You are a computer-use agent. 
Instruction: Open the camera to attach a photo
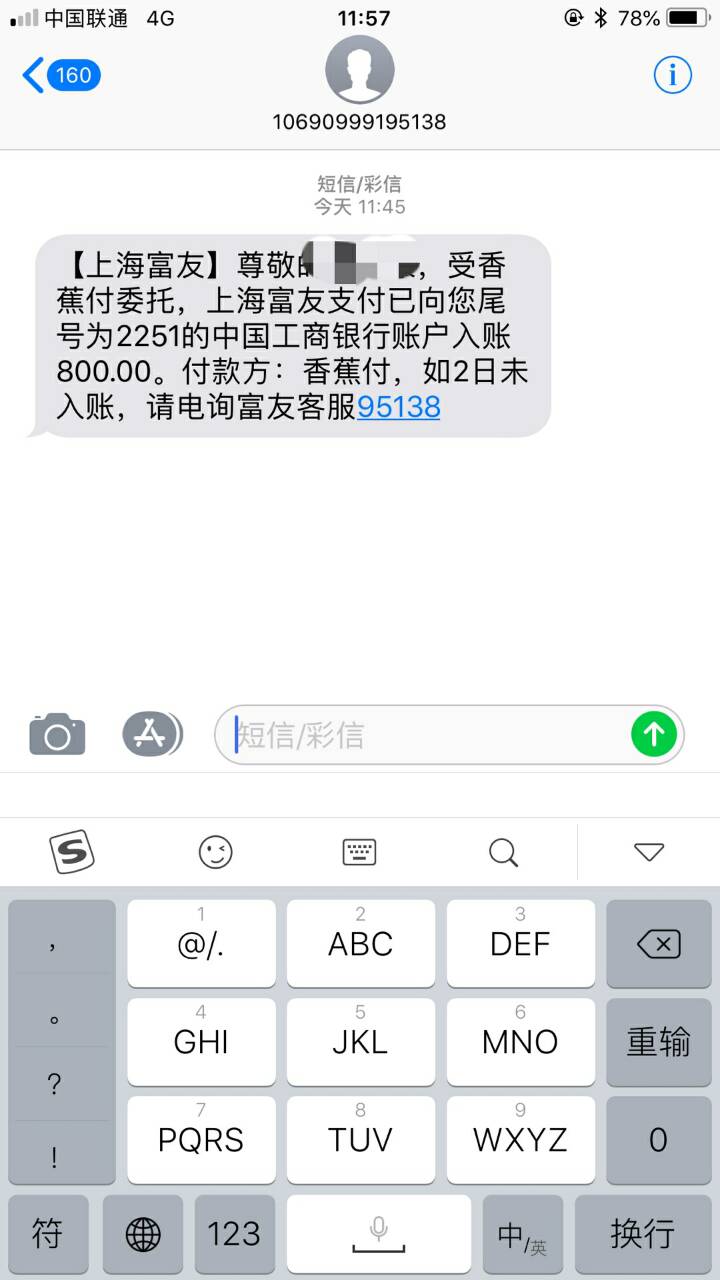(57, 735)
